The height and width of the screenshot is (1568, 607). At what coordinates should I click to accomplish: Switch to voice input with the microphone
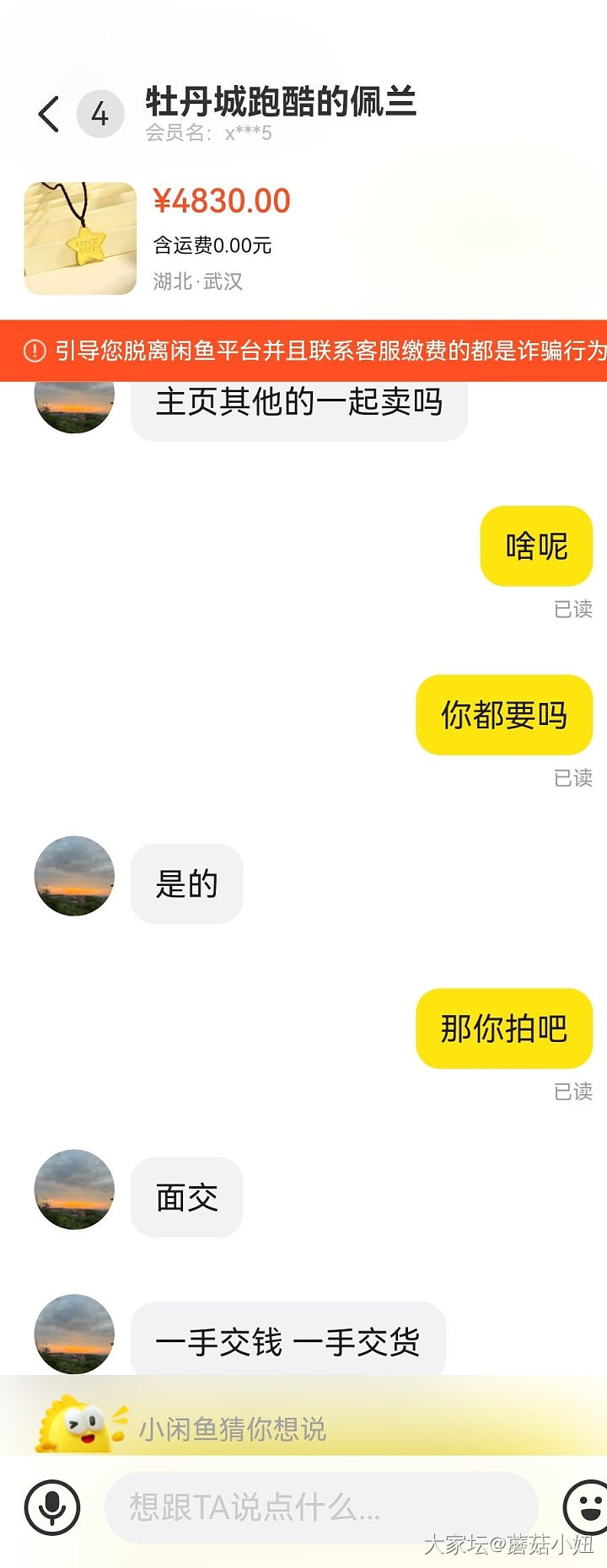click(x=52, y=1507)
